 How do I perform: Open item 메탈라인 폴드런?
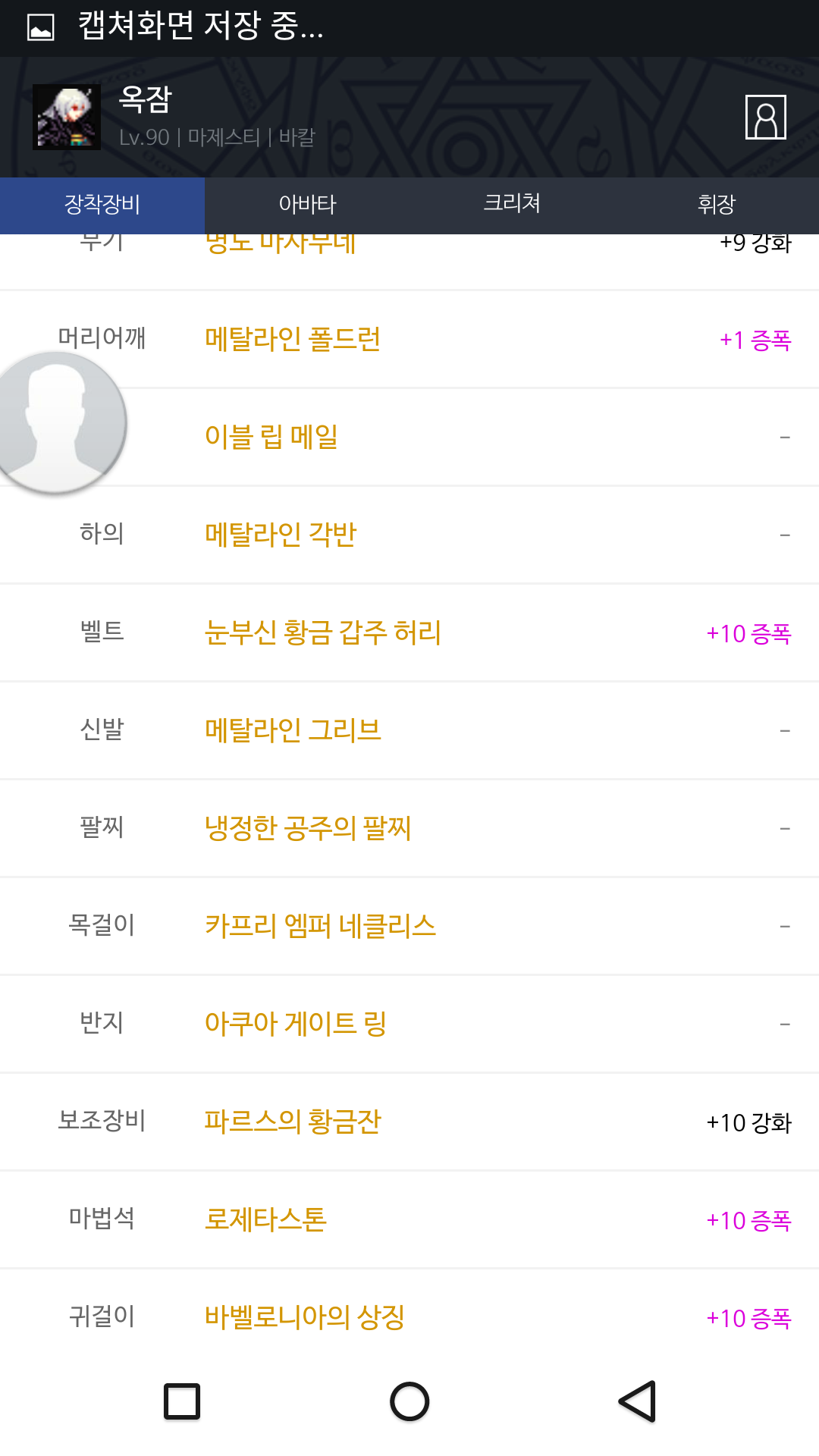293,339
